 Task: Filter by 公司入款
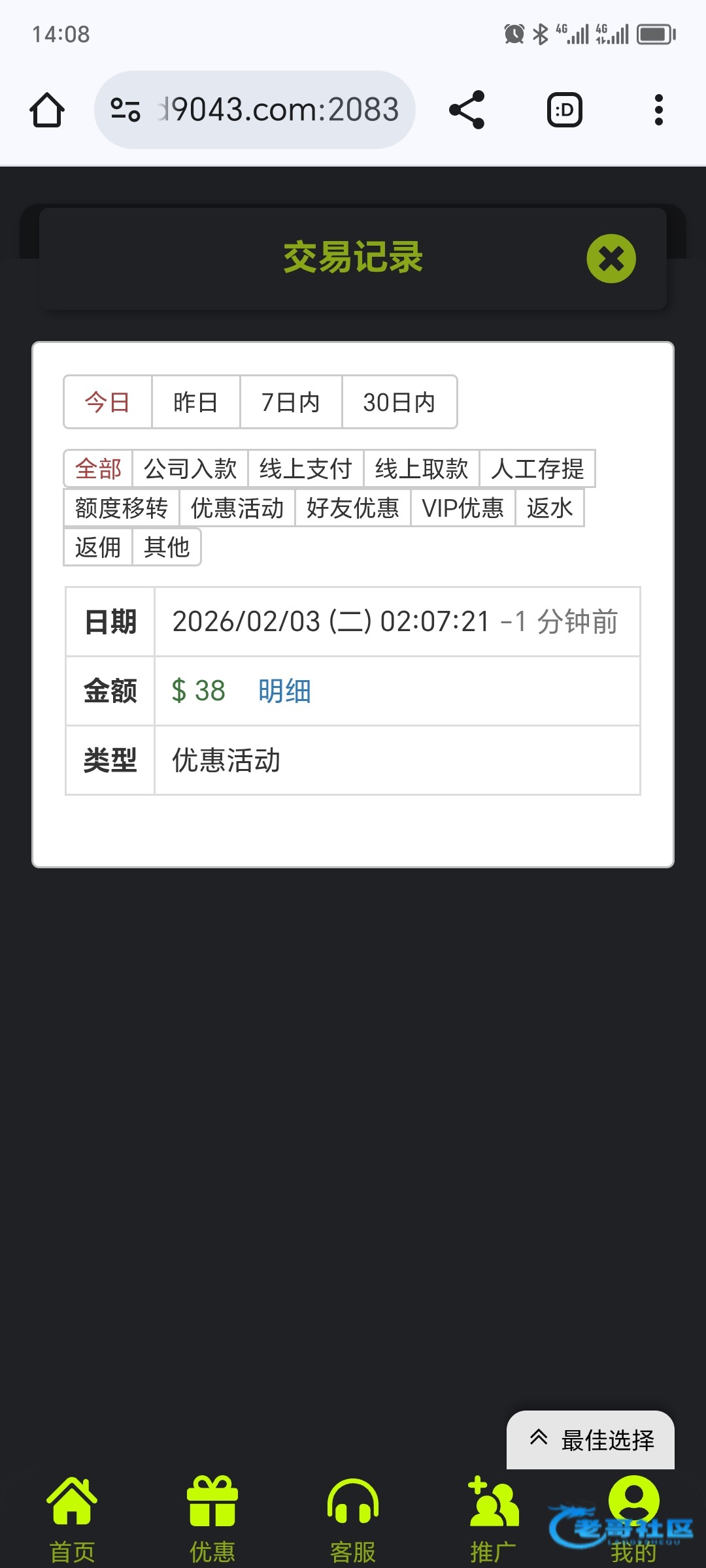[x=190, y=468]
